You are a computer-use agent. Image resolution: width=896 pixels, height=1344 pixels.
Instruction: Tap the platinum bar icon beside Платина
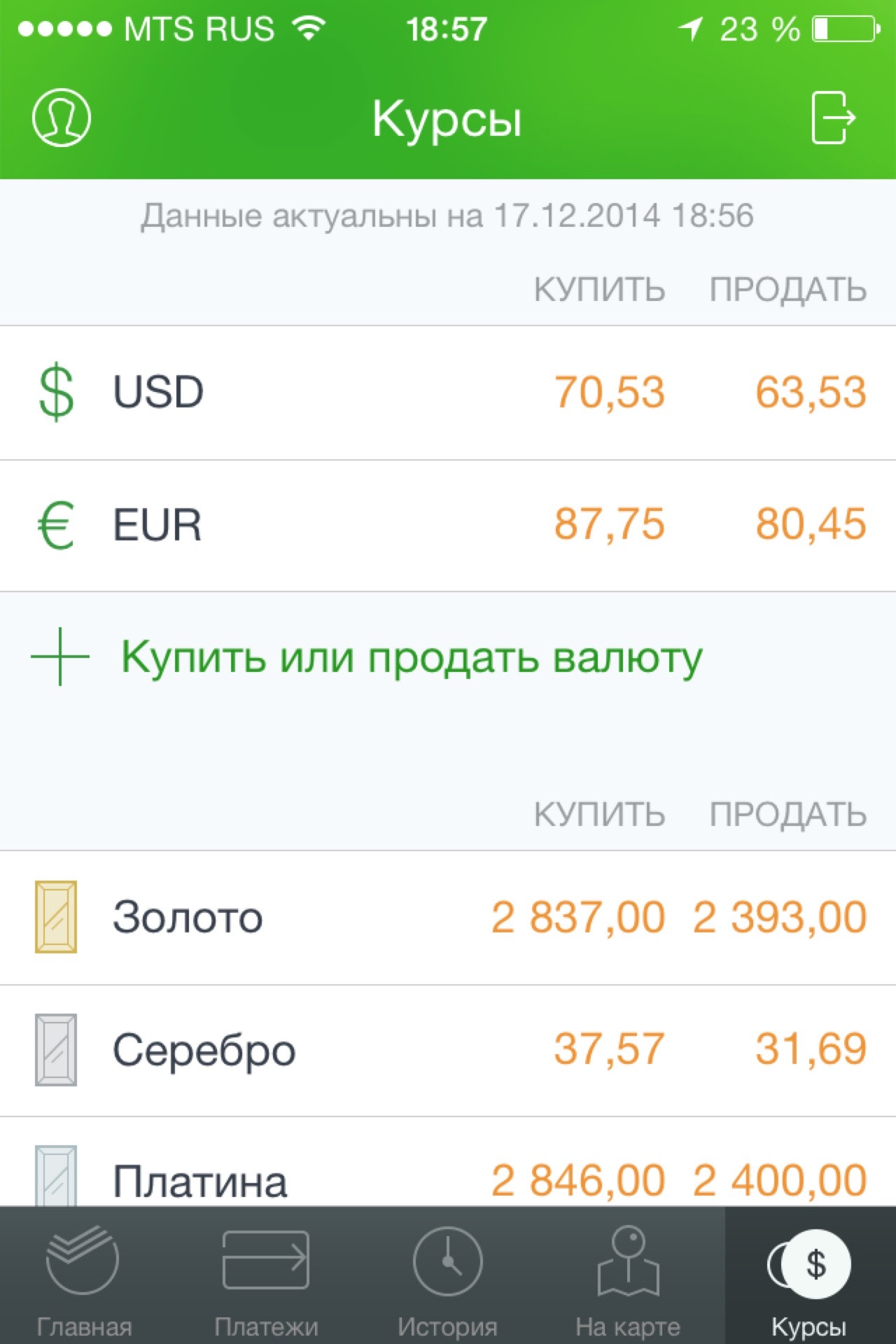(56, 1179)
